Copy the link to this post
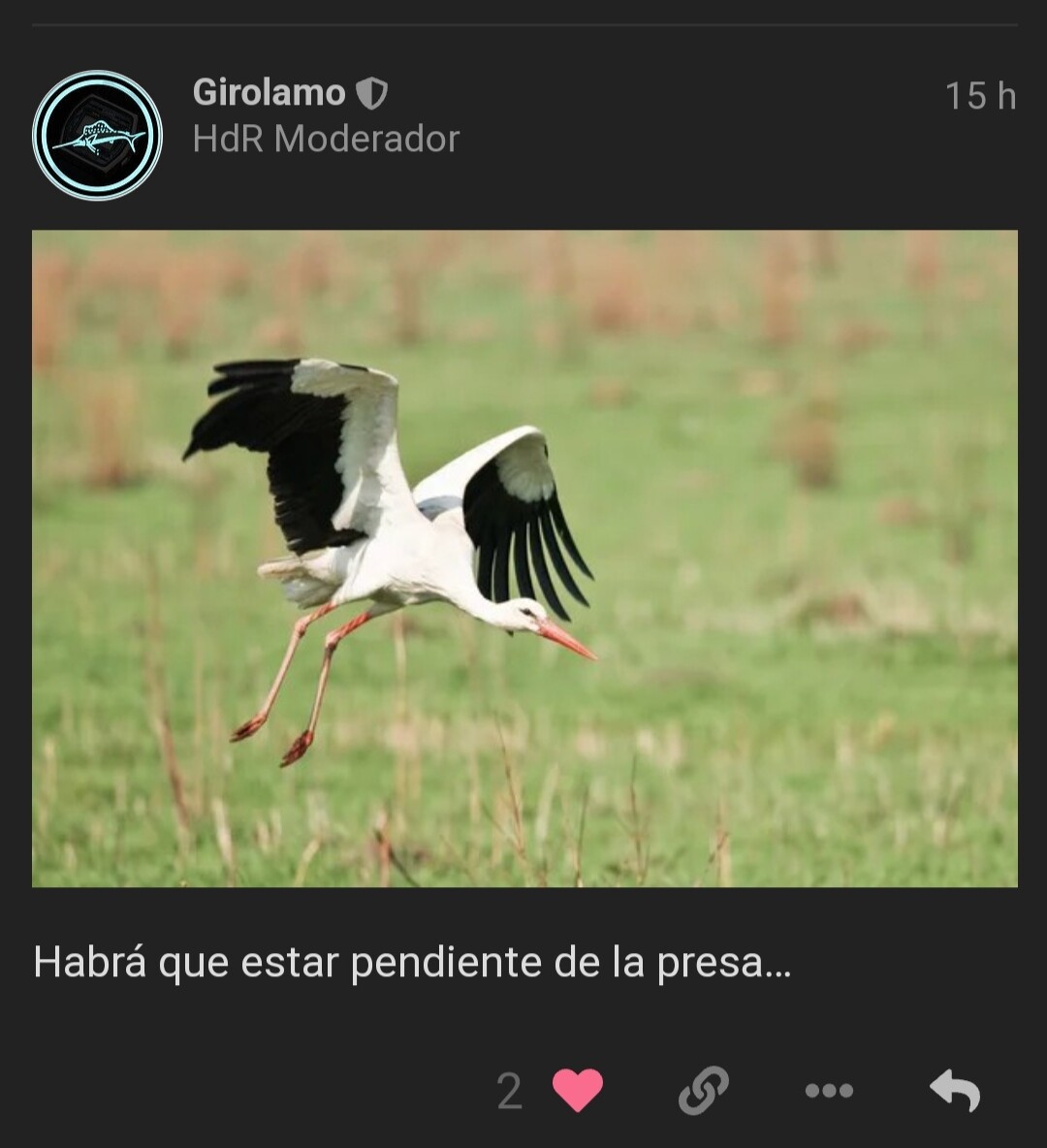This screenshot has height=1148, width=1047. (x=703, y=1091)
